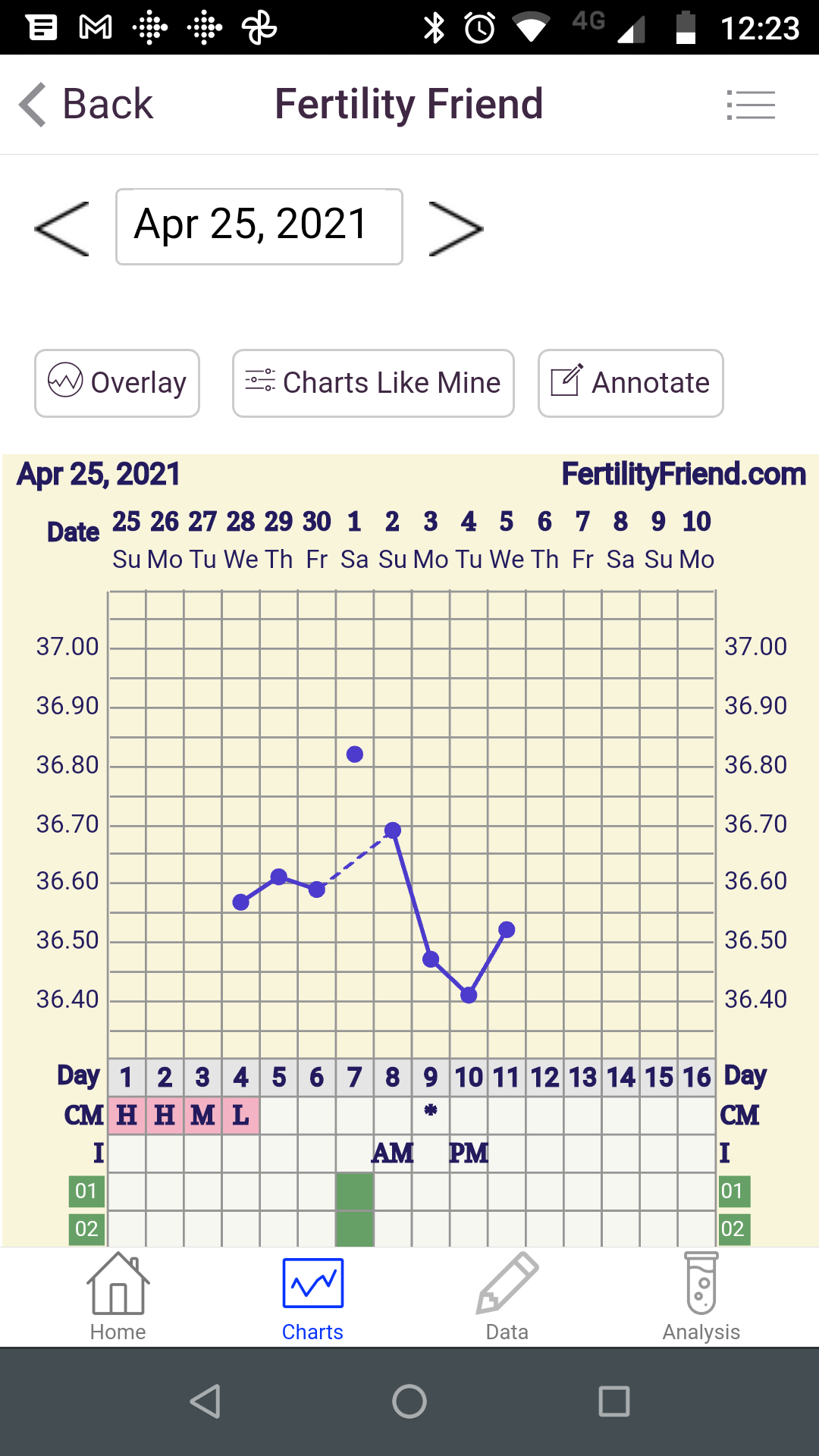Tap the Overlay button
The image size is (819, 1456).
pos(117,383)
